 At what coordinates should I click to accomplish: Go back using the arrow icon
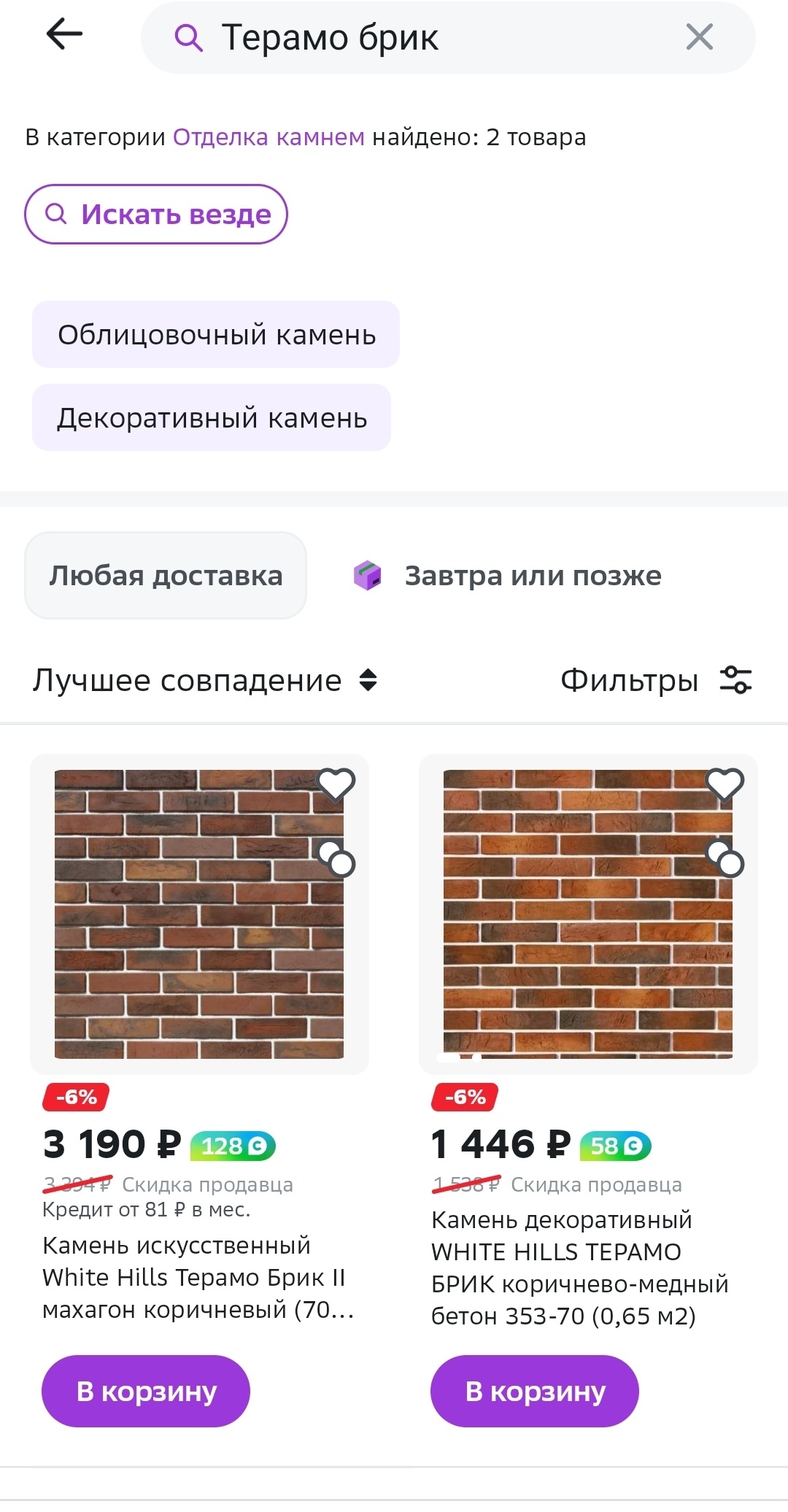coord(64,34)
